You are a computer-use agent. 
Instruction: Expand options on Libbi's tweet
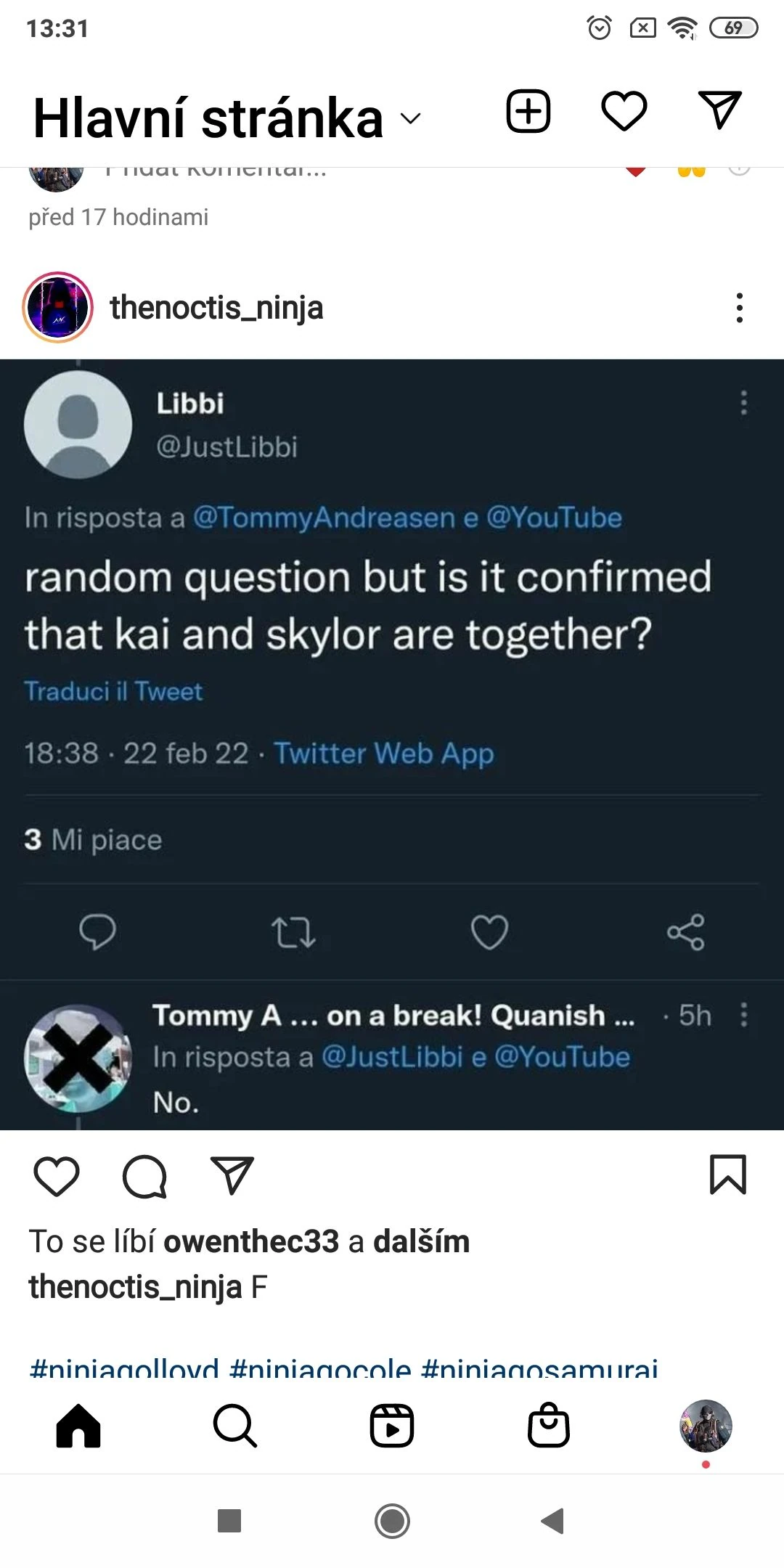[743, 404]
